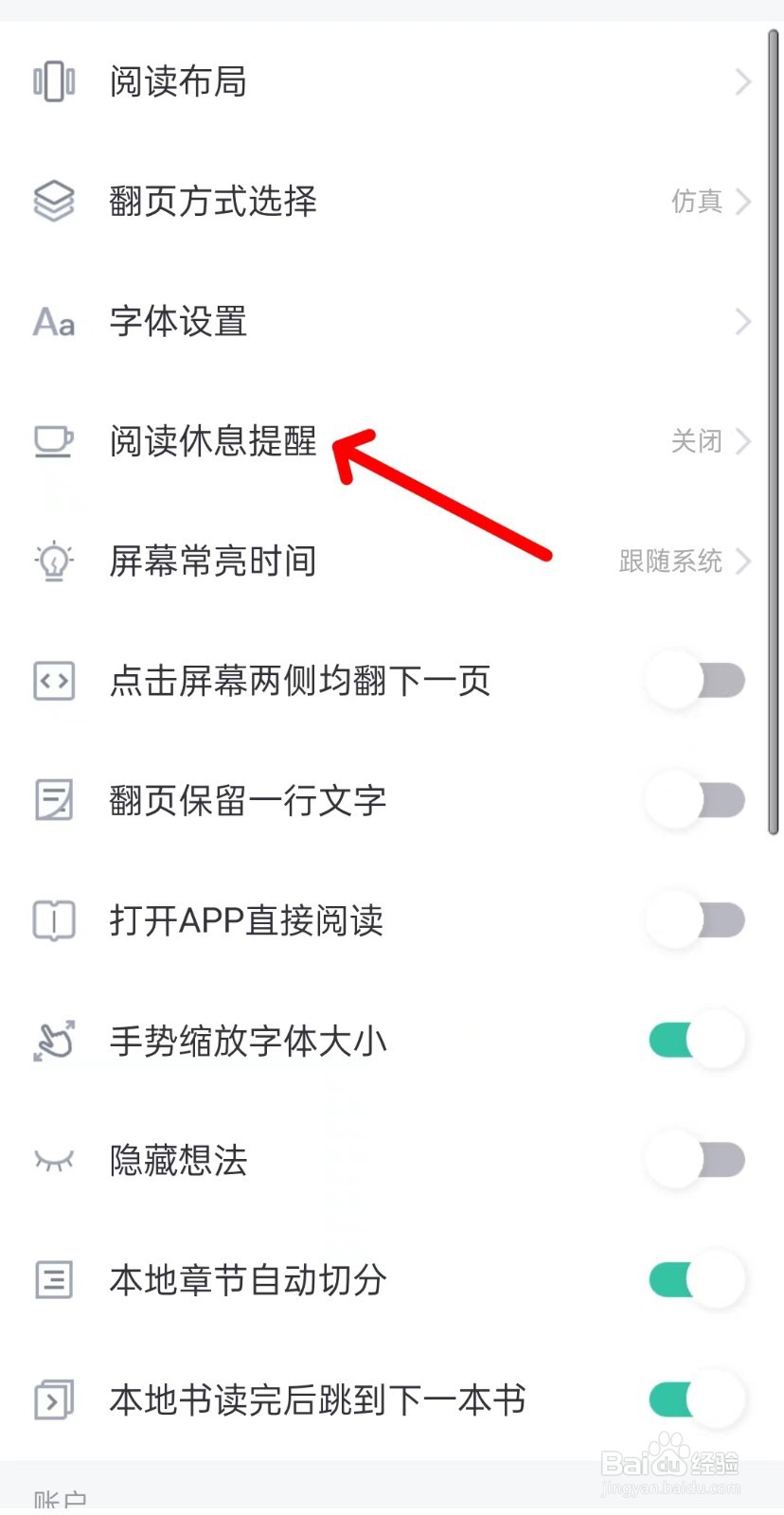Disable 本地章节自动切分 toggle

(696, 1279)
